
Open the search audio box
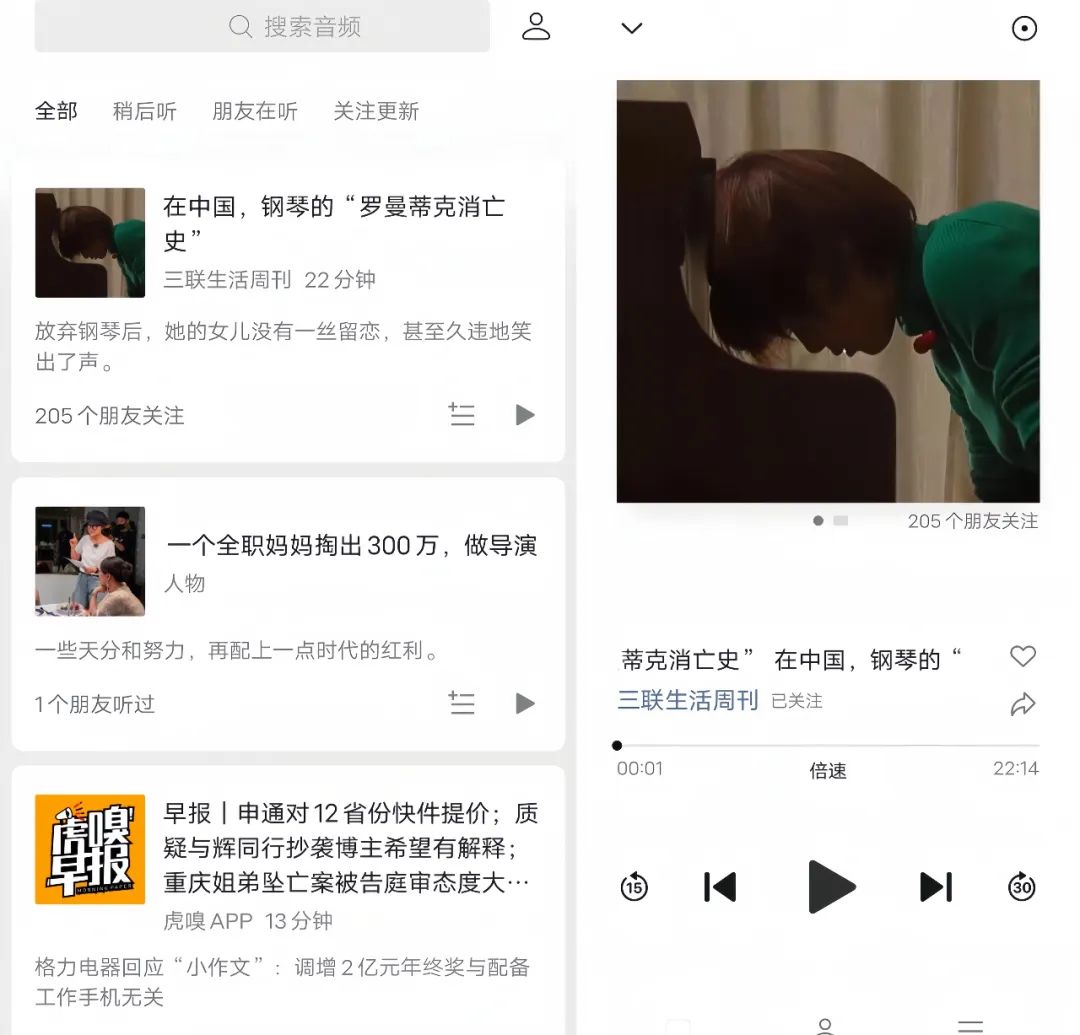pyautogui.click(x=262, y=26)
